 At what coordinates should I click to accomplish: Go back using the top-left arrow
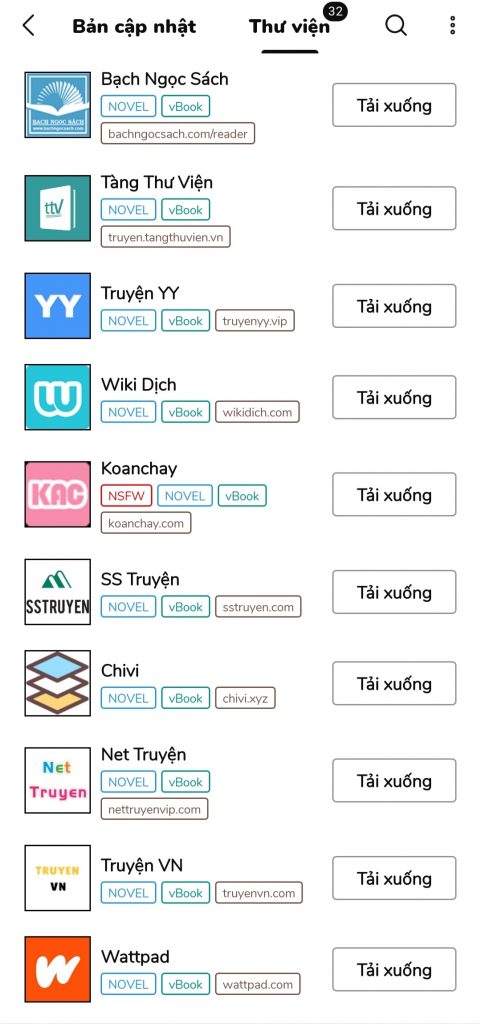point(28,25)
